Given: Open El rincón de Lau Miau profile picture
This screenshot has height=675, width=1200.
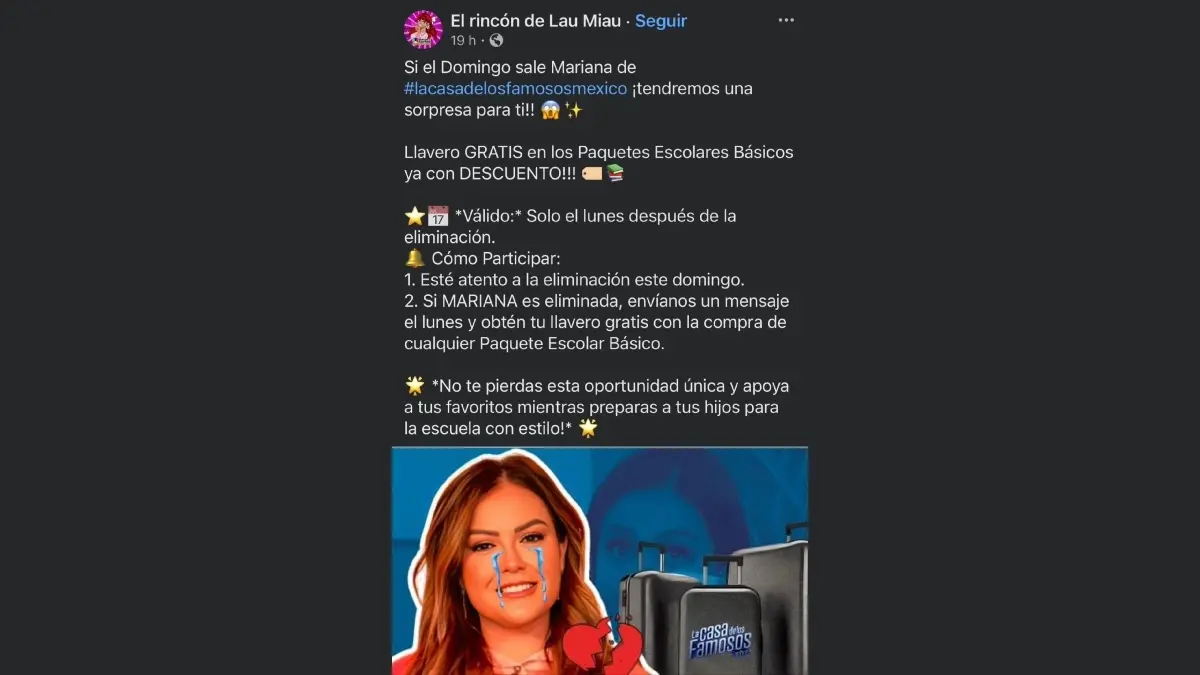Looking at the screenshot, I should pyautogui.click(x=423, y=29).
